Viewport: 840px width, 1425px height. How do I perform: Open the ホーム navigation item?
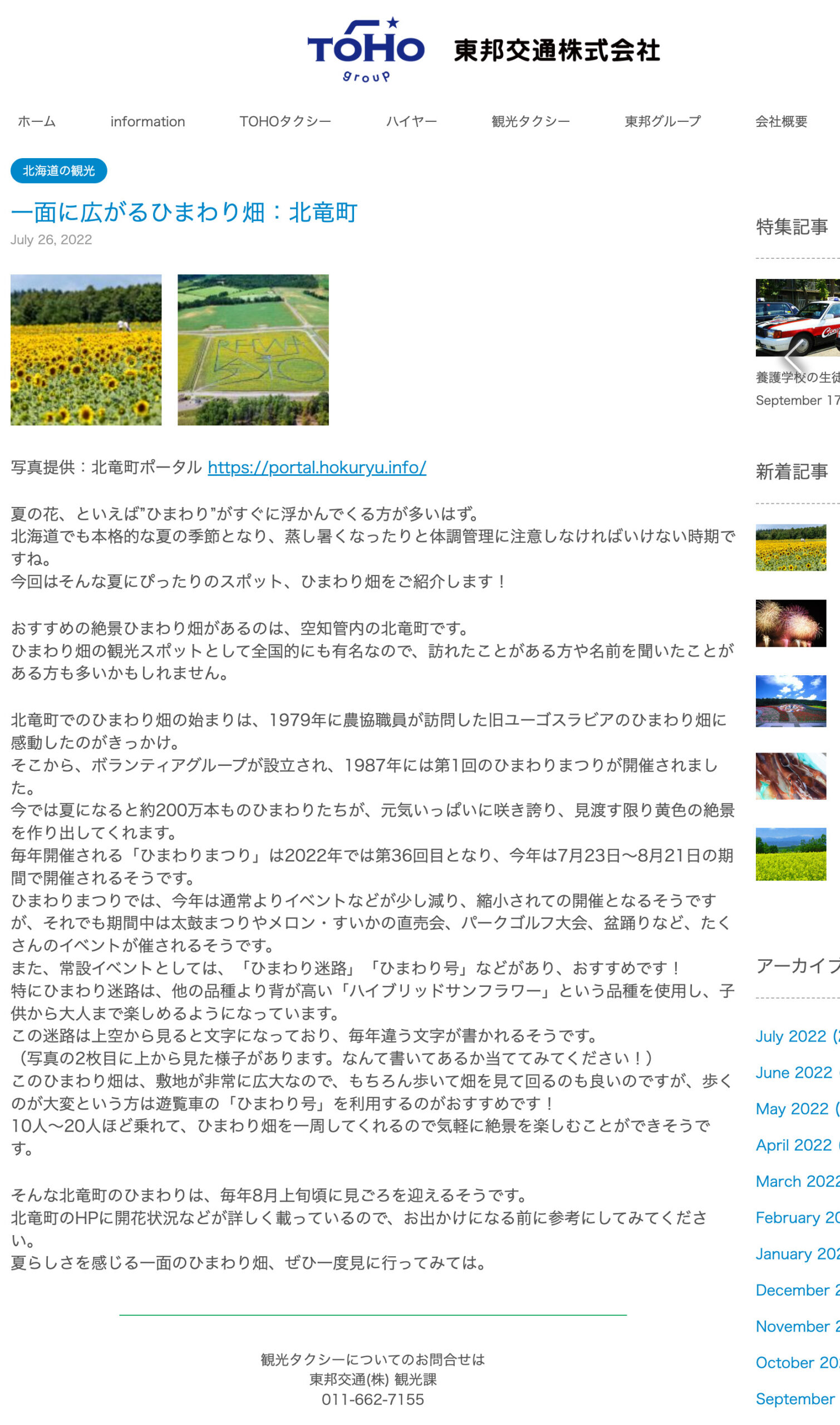coord(37,122)
